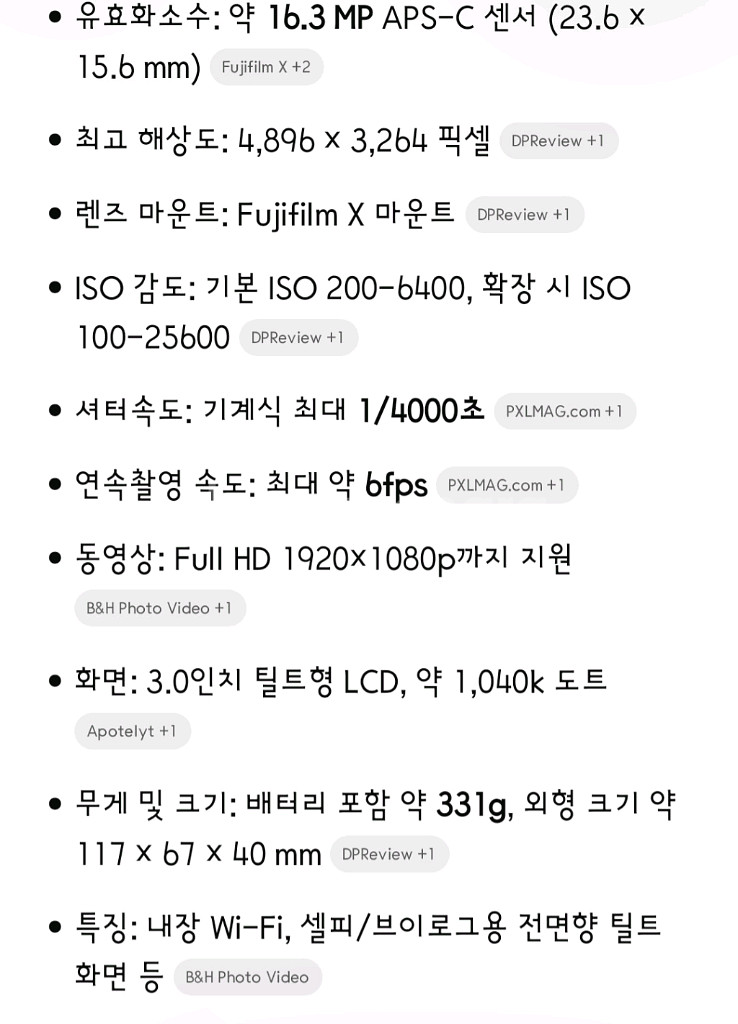
Task: Click the Apotelyt +1 source chip
Action: point(132,731)
